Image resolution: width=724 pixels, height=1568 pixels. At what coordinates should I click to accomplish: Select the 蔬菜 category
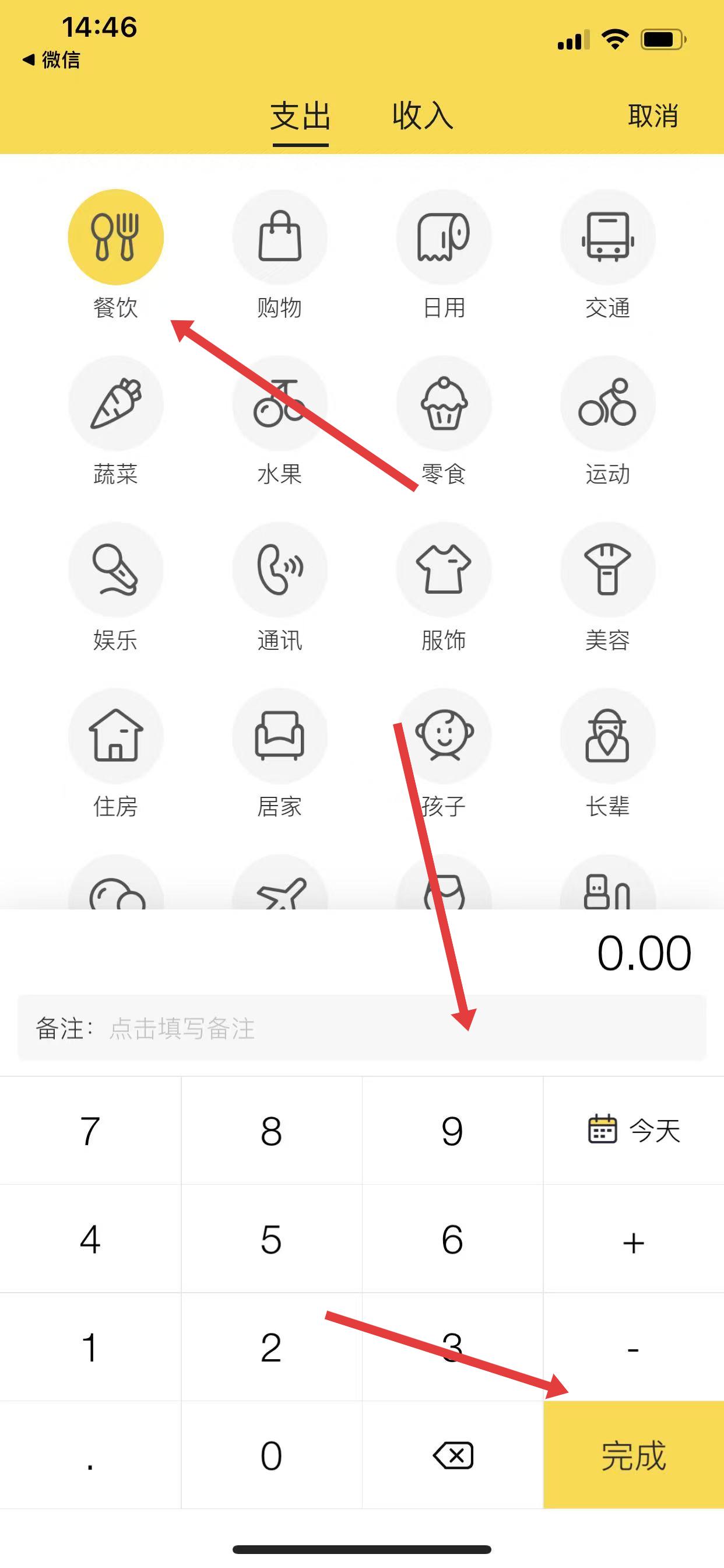(115, 404)
